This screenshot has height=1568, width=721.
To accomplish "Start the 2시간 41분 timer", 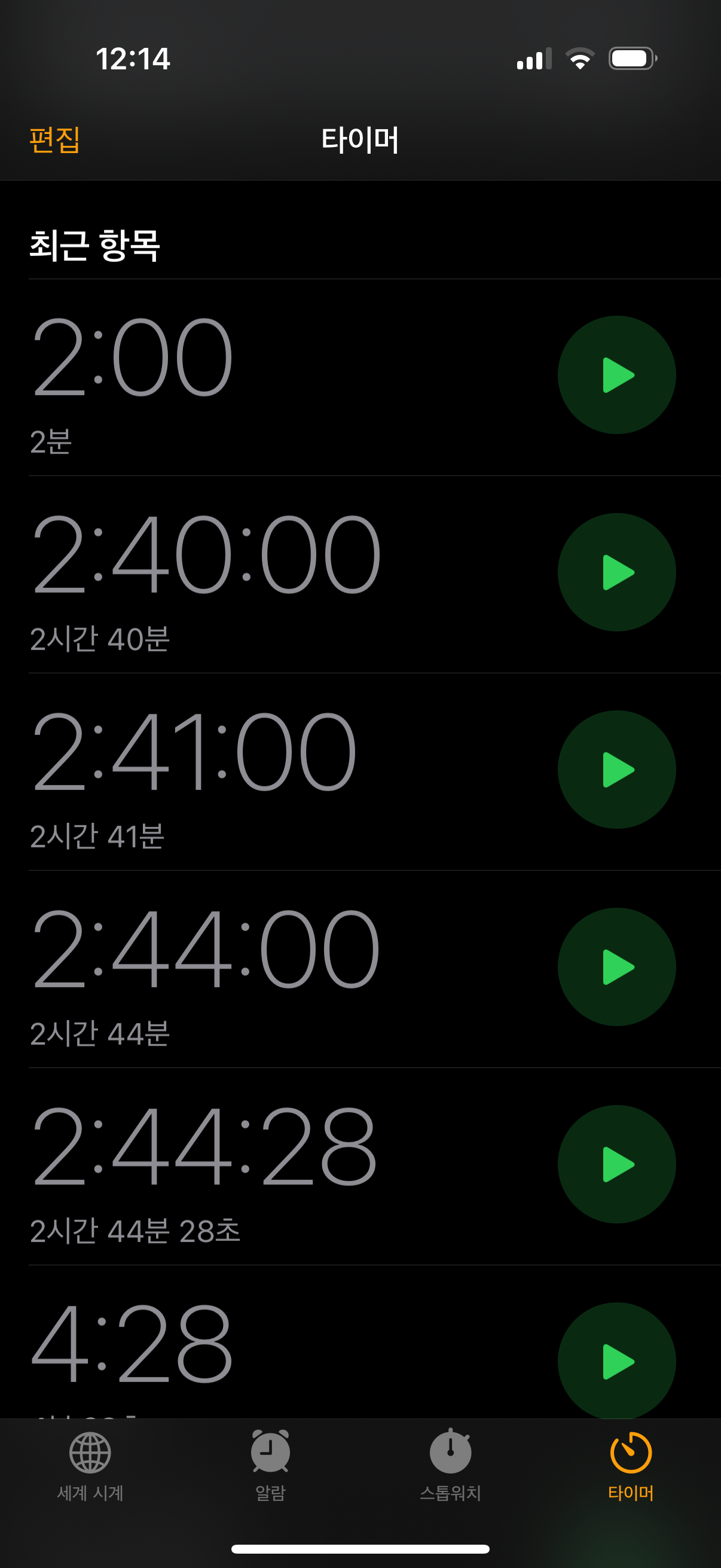I will pyautogui.click(x=616, y=770).
